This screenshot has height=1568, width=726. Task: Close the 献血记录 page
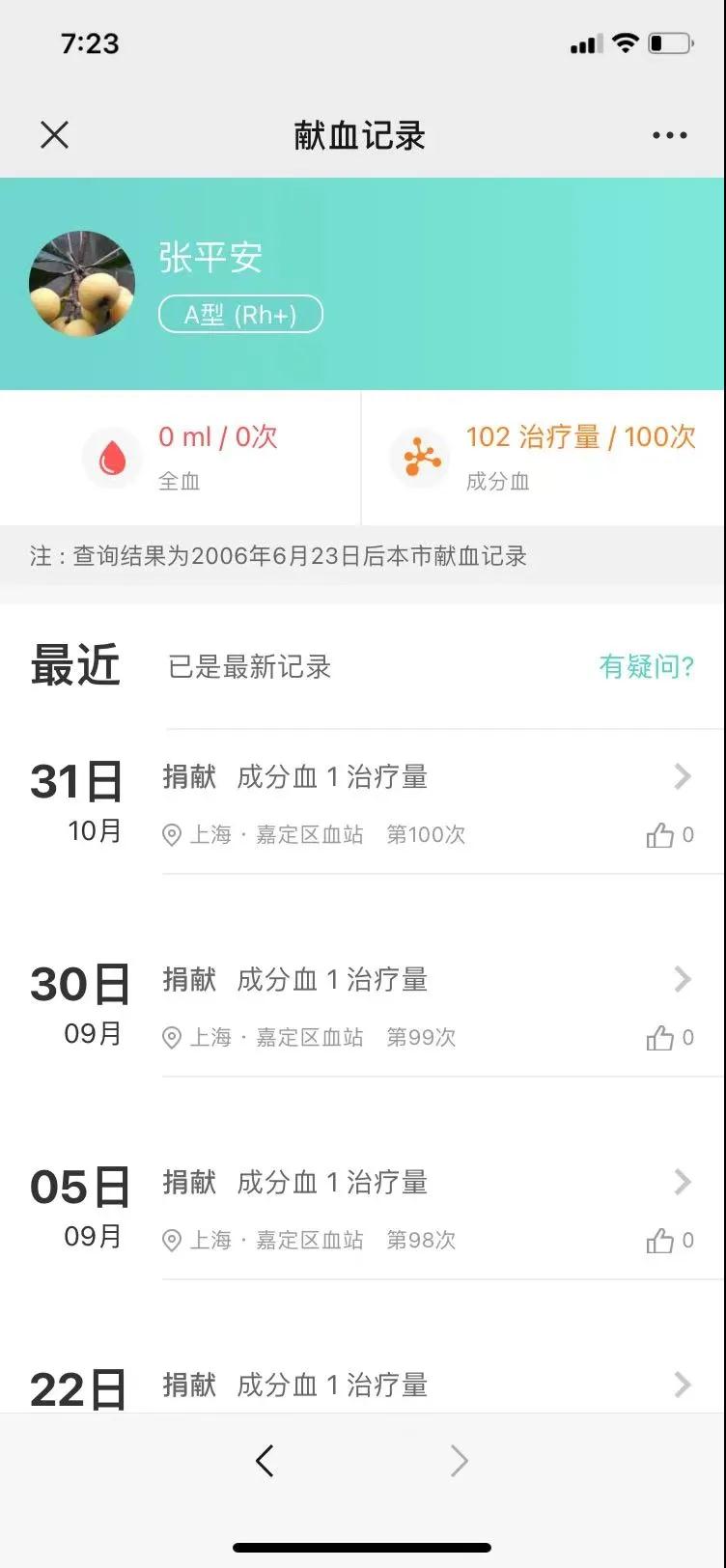coord(55,135)
